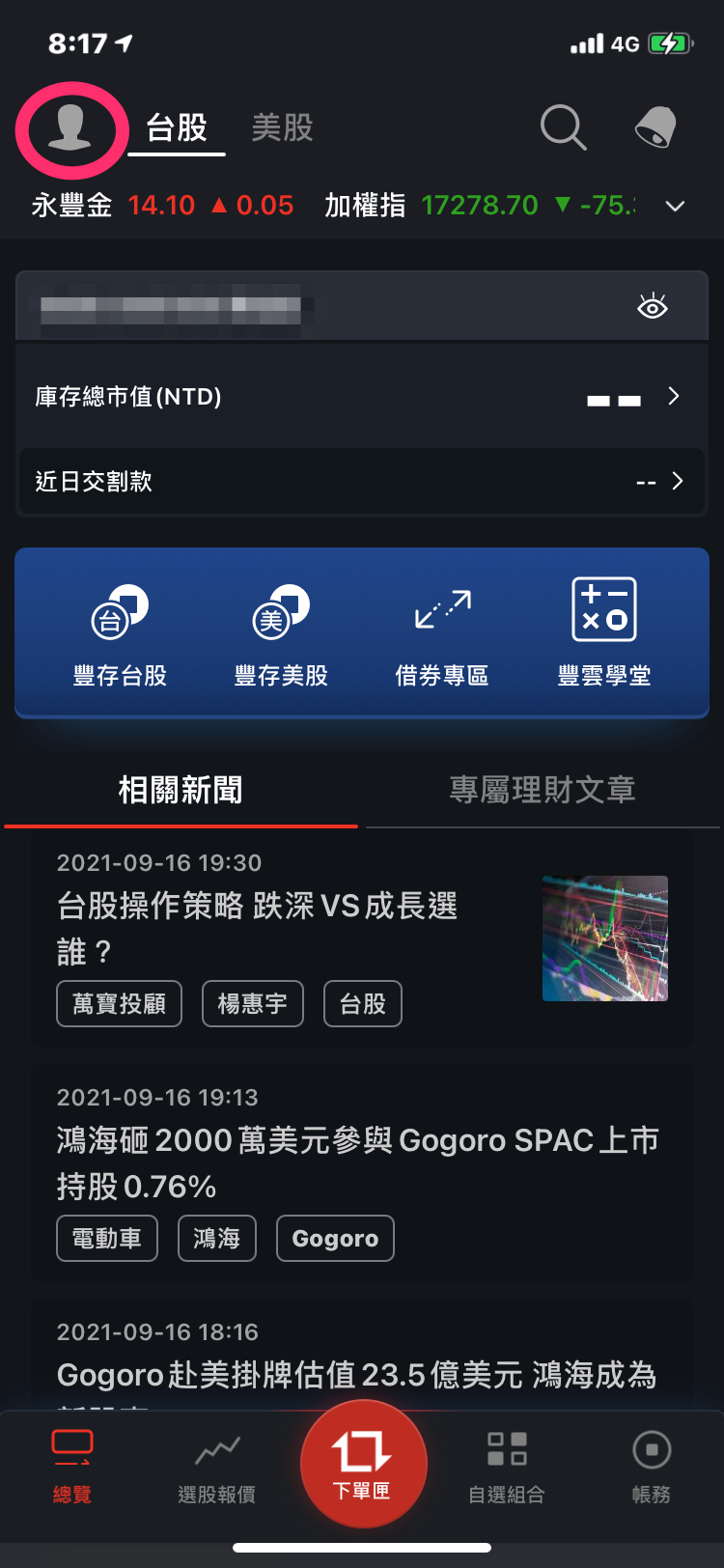Go to the 帳務 bottom tab
Image resolution: width=724 pixels, height=1568 pixels.
[x=652, y=1468]
